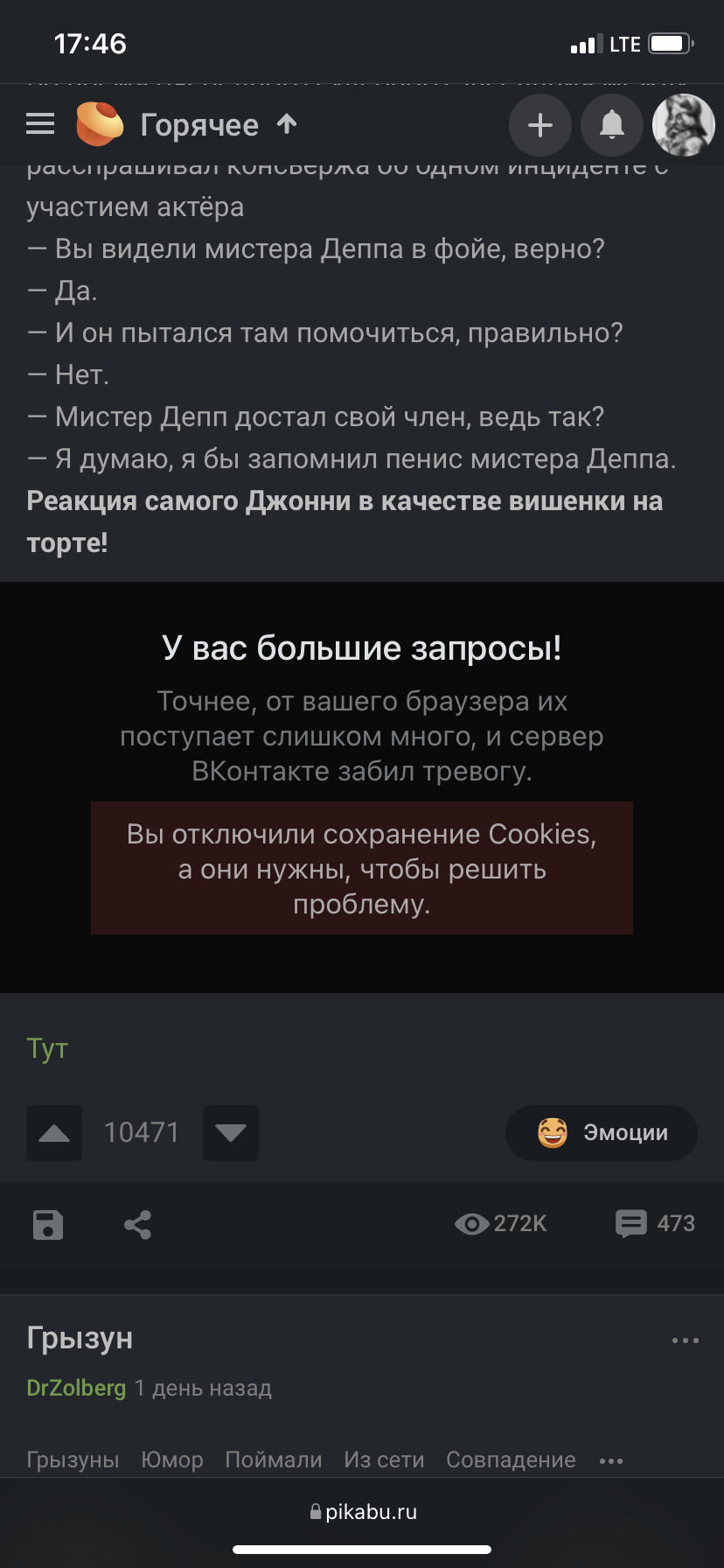Viewport: 724px width, 1568px height.
Task: Follow the Тут link
Action: tap(47, 1048)
